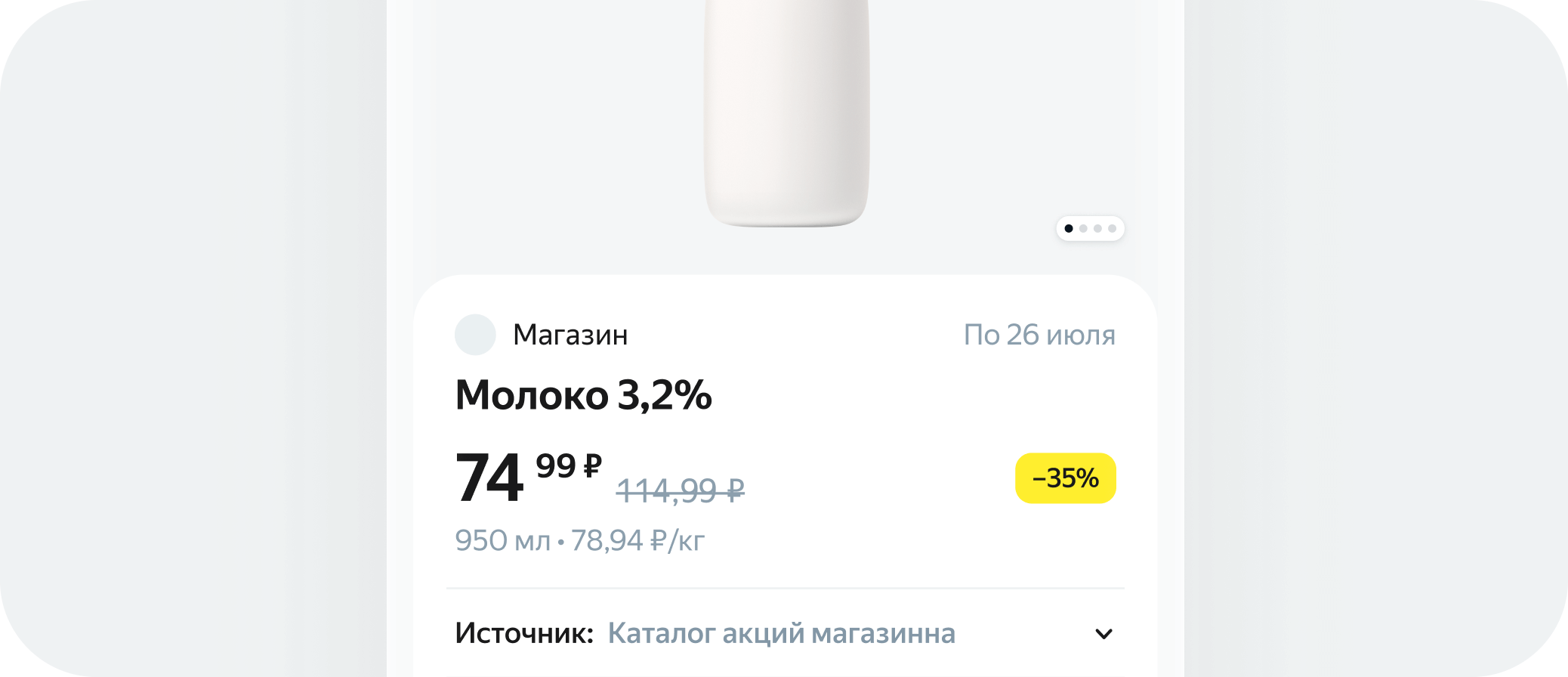Expand the Источник source row
The height and width of the screenshot is (677, 1568).
tap(1103, 634)
